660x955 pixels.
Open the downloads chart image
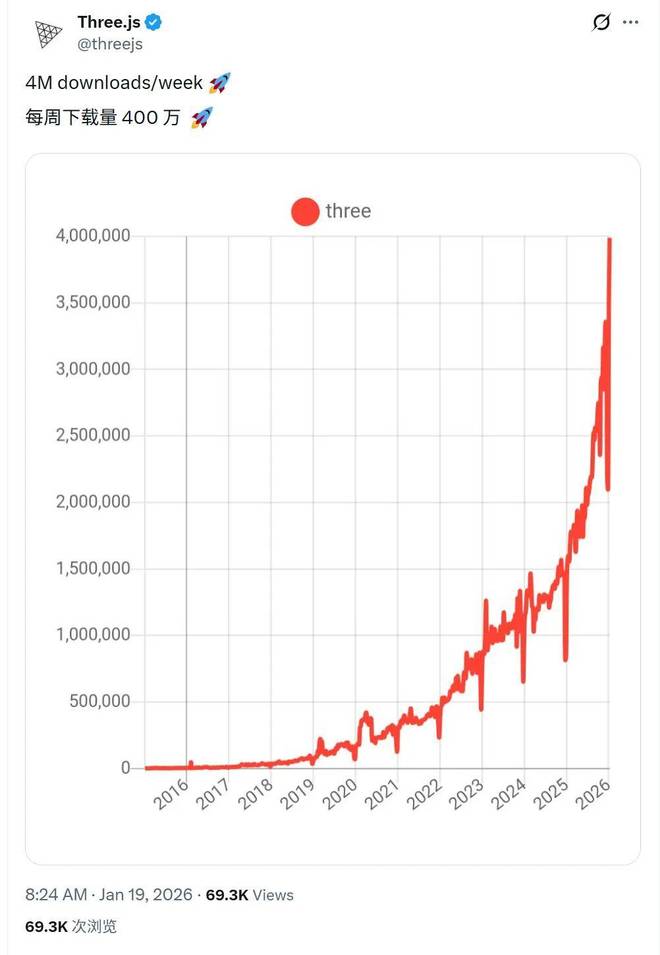[x=332, y=508]
